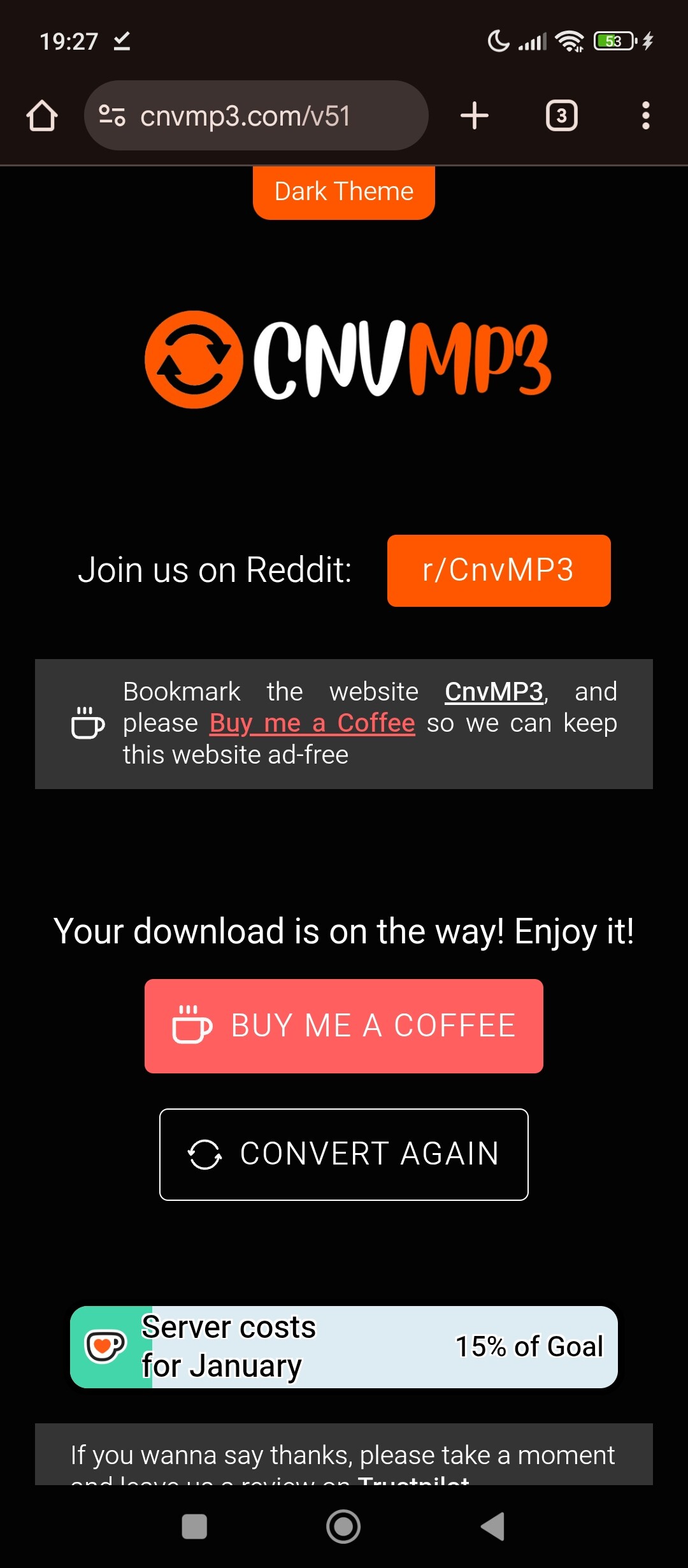Visit the r/CnvMP3 Reddit community

coord(499,570)
